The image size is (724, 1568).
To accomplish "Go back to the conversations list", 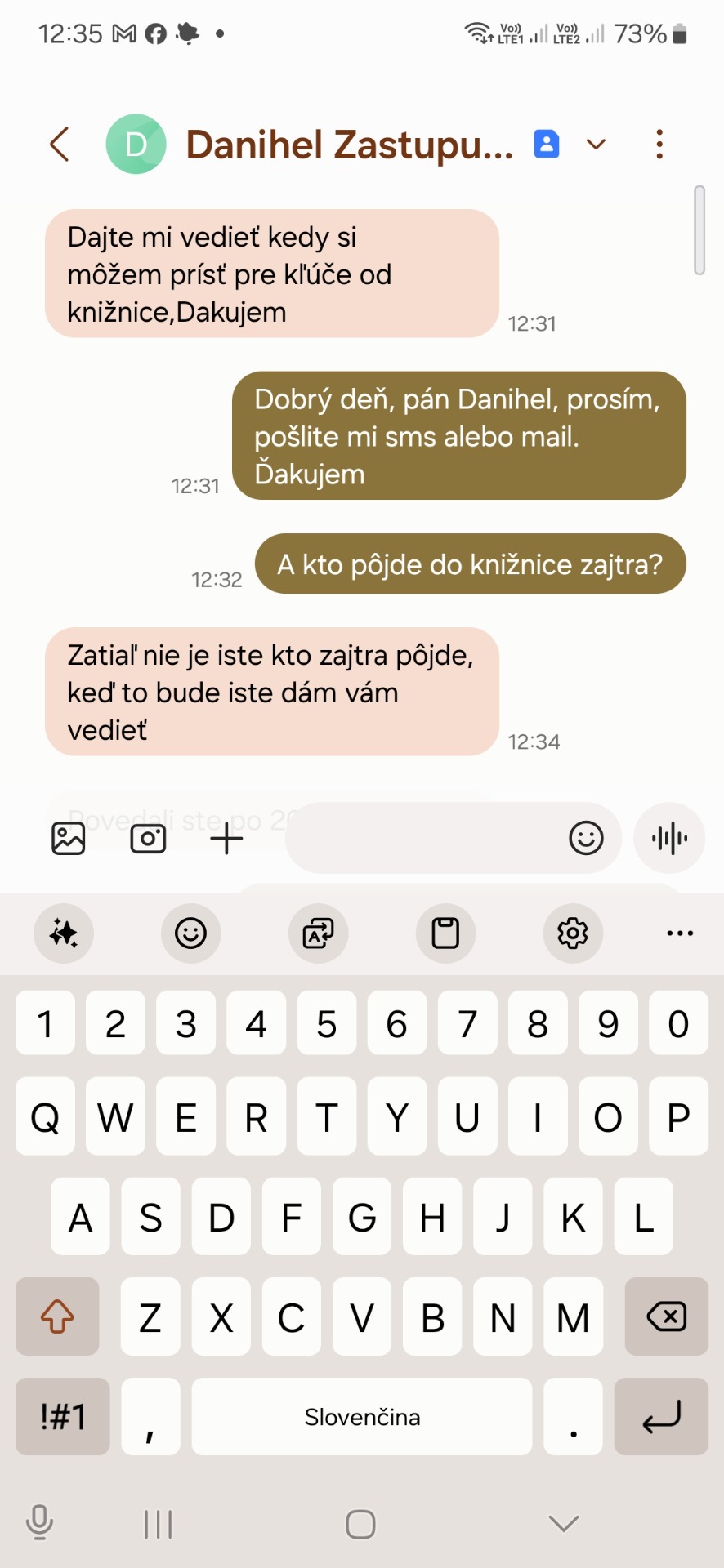I will [60, 145].
